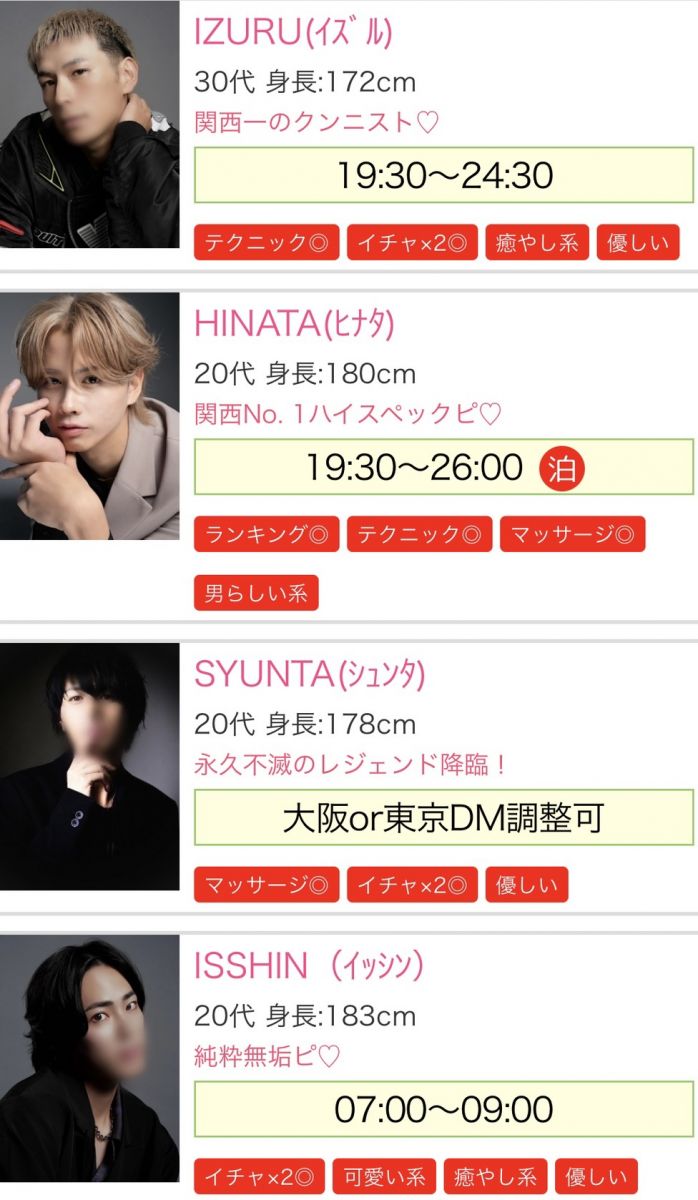
Task: Tap the テクニック◎ tag under IZURU
Action: click(267, 243)
